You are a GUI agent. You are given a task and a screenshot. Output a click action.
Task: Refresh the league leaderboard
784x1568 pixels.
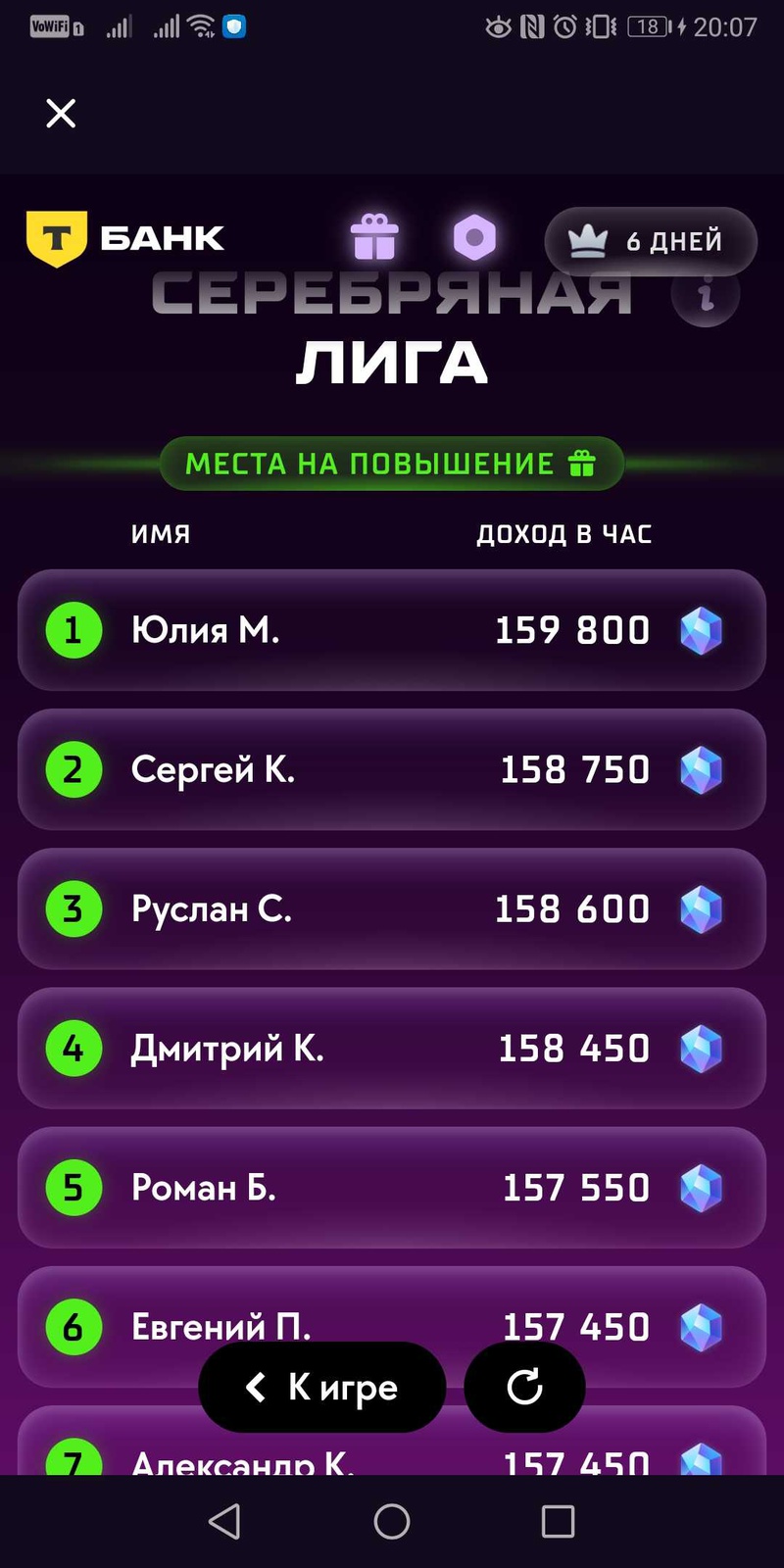[524, 1388]
